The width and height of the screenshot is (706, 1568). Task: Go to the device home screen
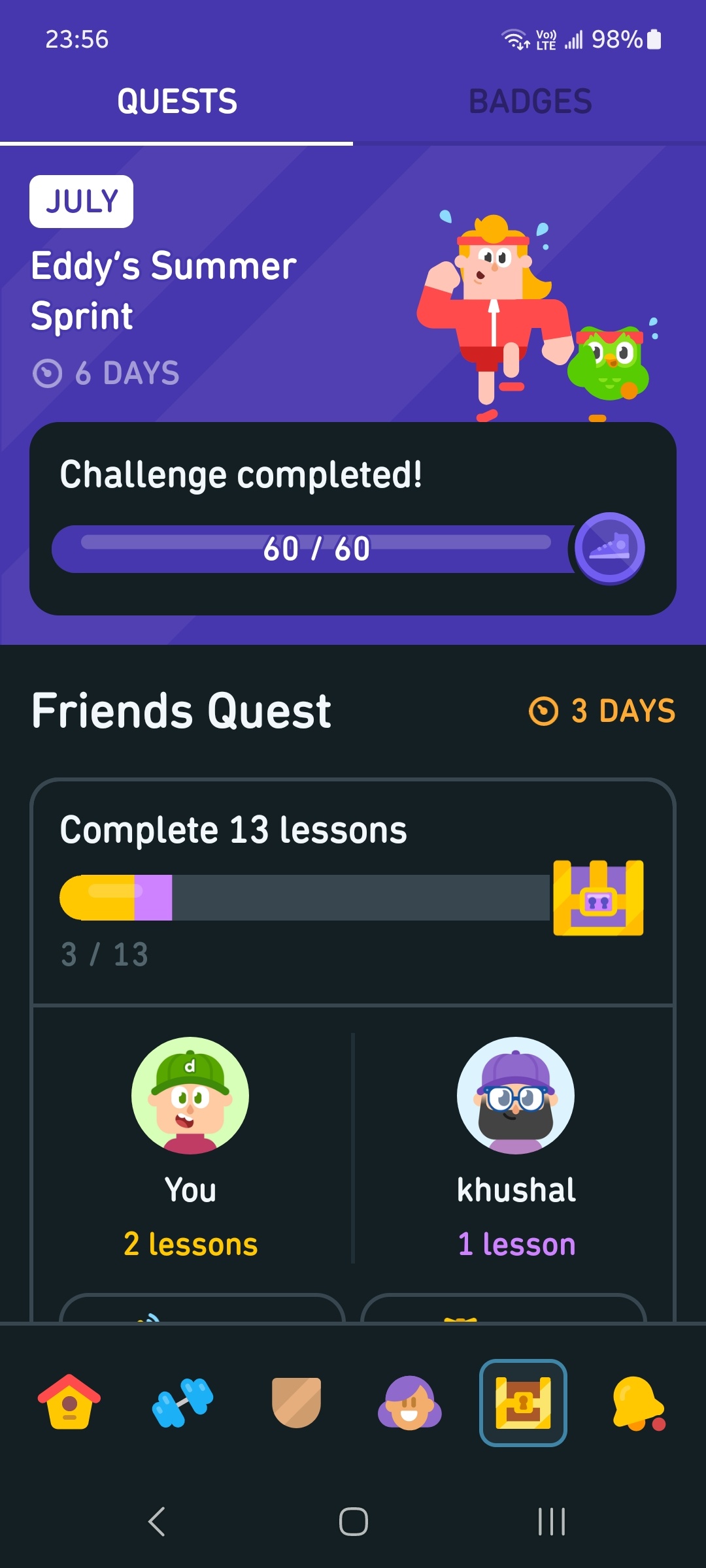[353, 1522]
